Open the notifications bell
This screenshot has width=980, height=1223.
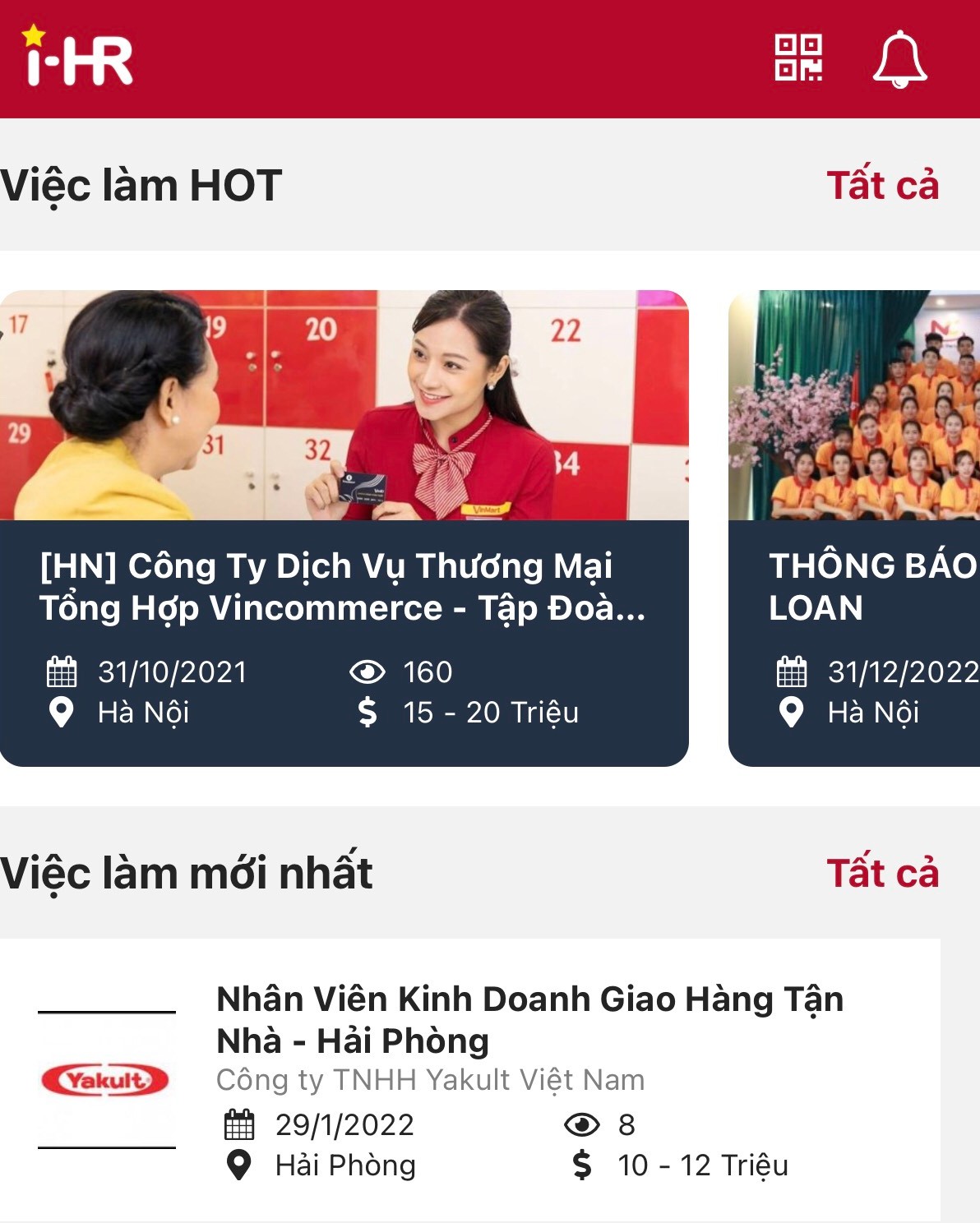click(899, 58)
